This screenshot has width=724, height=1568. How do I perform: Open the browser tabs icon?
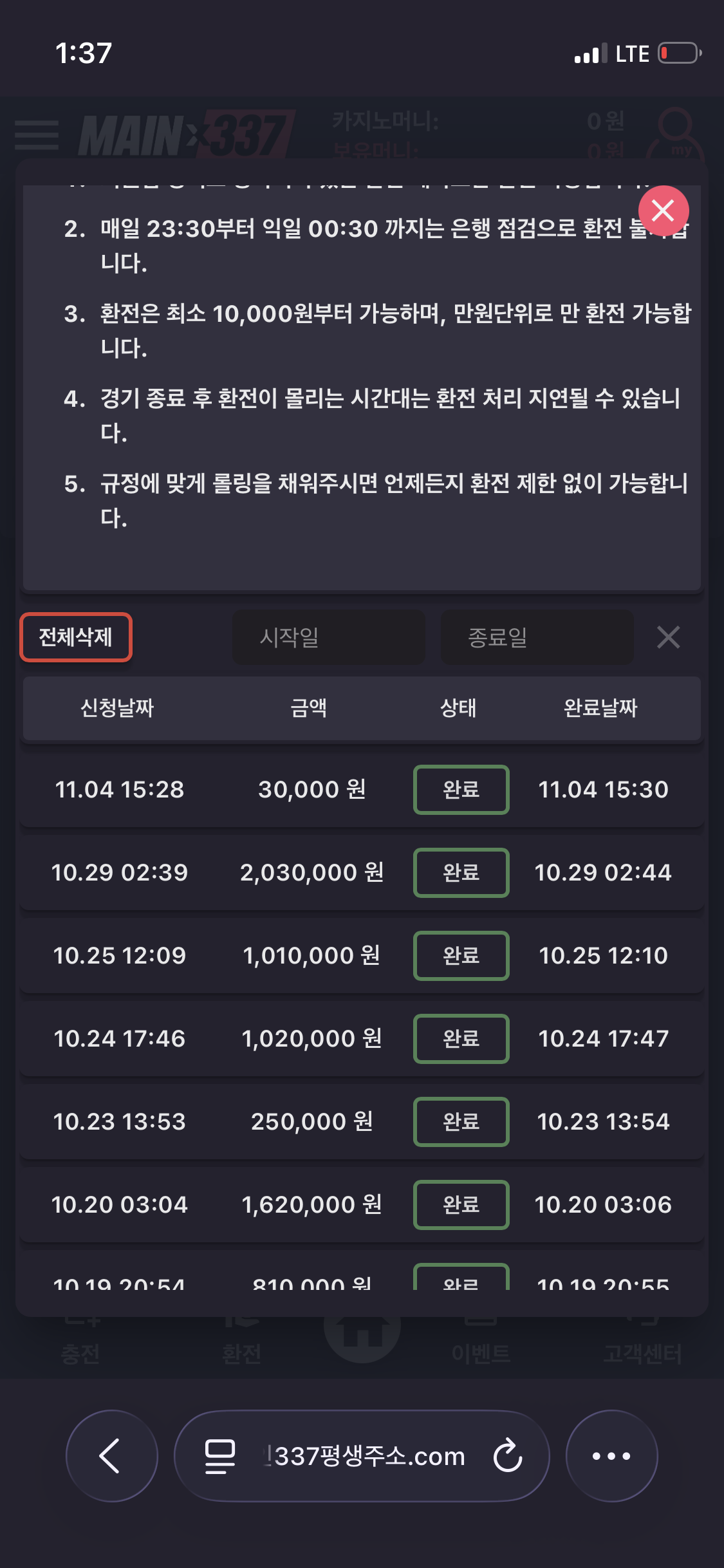point(219,1455)
